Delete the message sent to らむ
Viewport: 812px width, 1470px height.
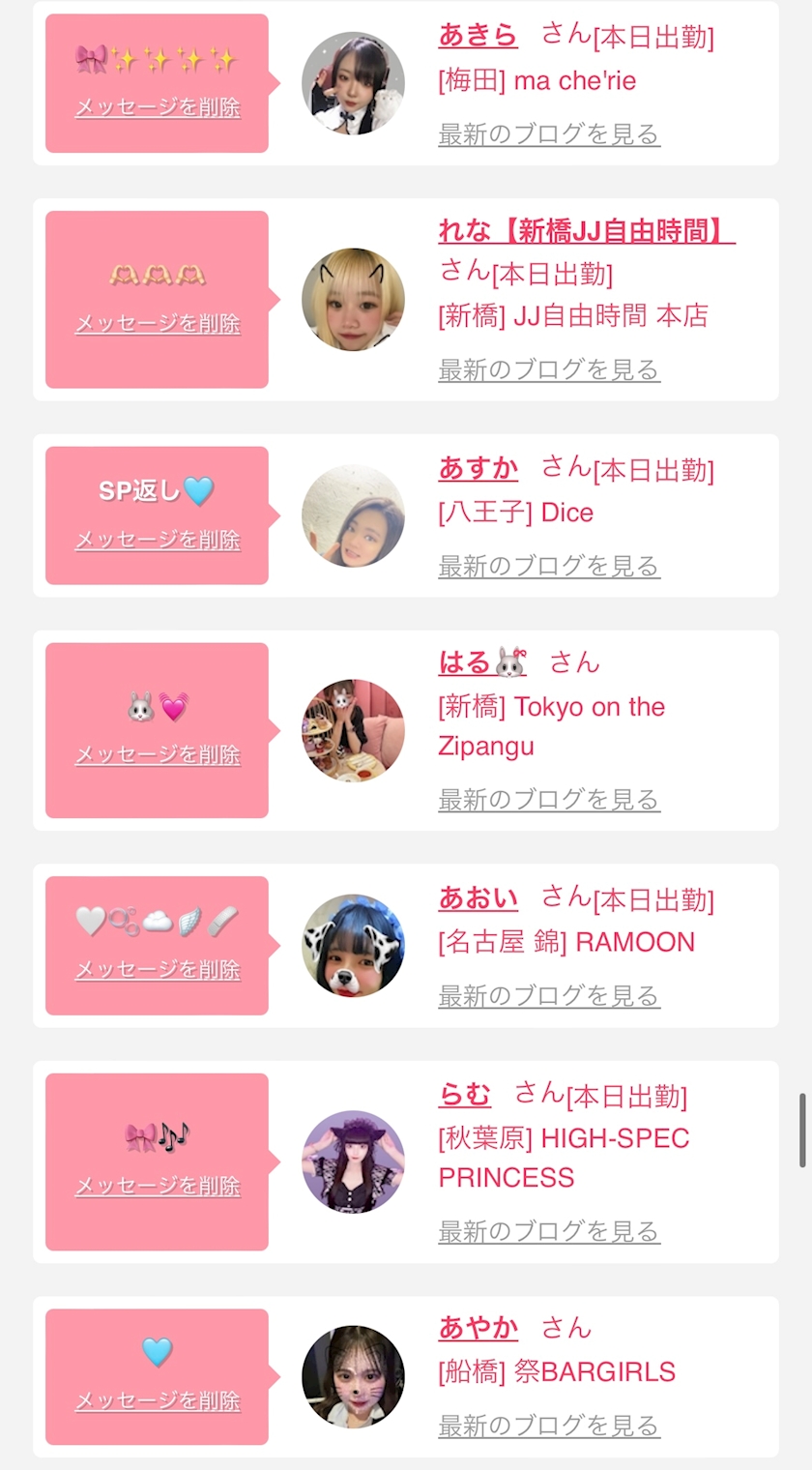click(158, 1186)
